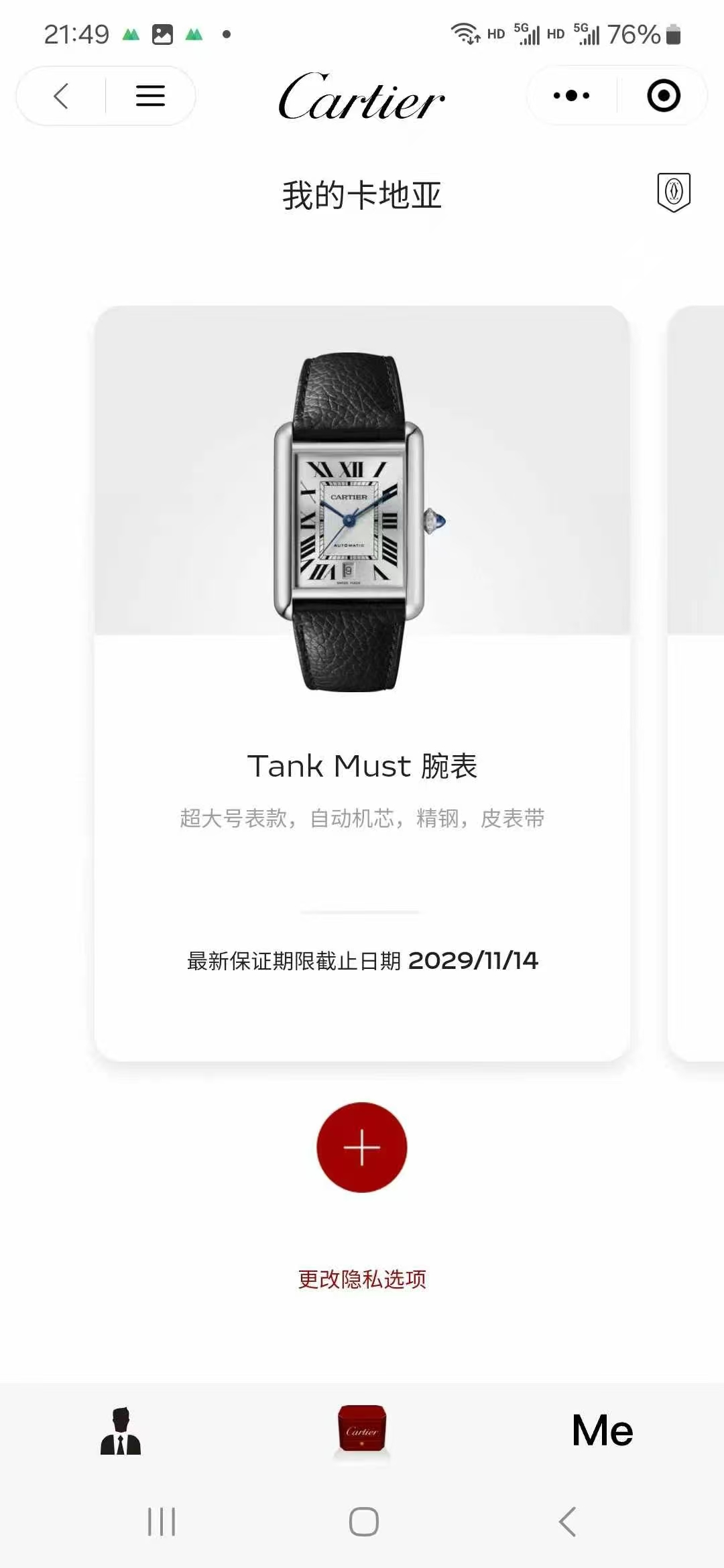
Task: Open the system recent apps button
Action: click(x=162, y=1522)
